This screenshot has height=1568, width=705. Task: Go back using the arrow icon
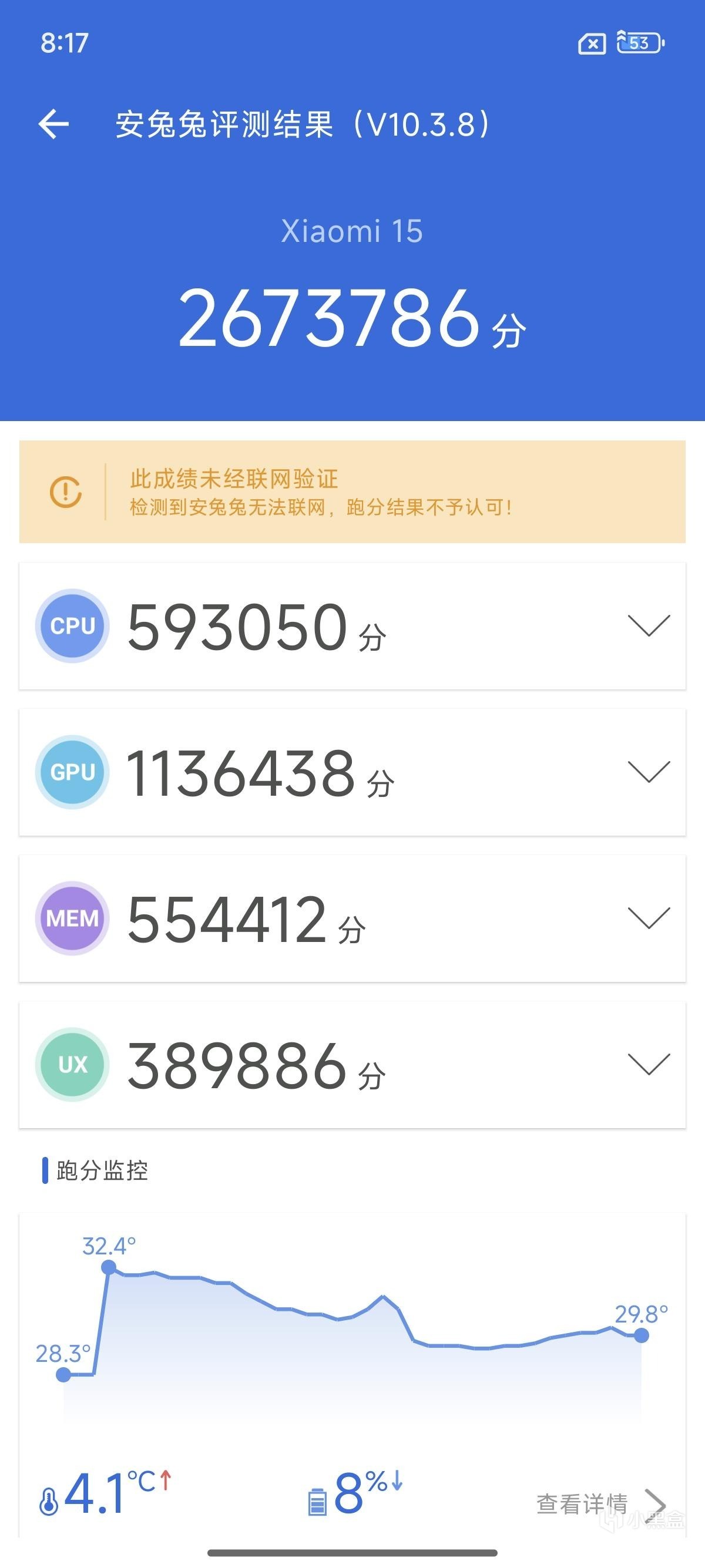coord(53,124)
